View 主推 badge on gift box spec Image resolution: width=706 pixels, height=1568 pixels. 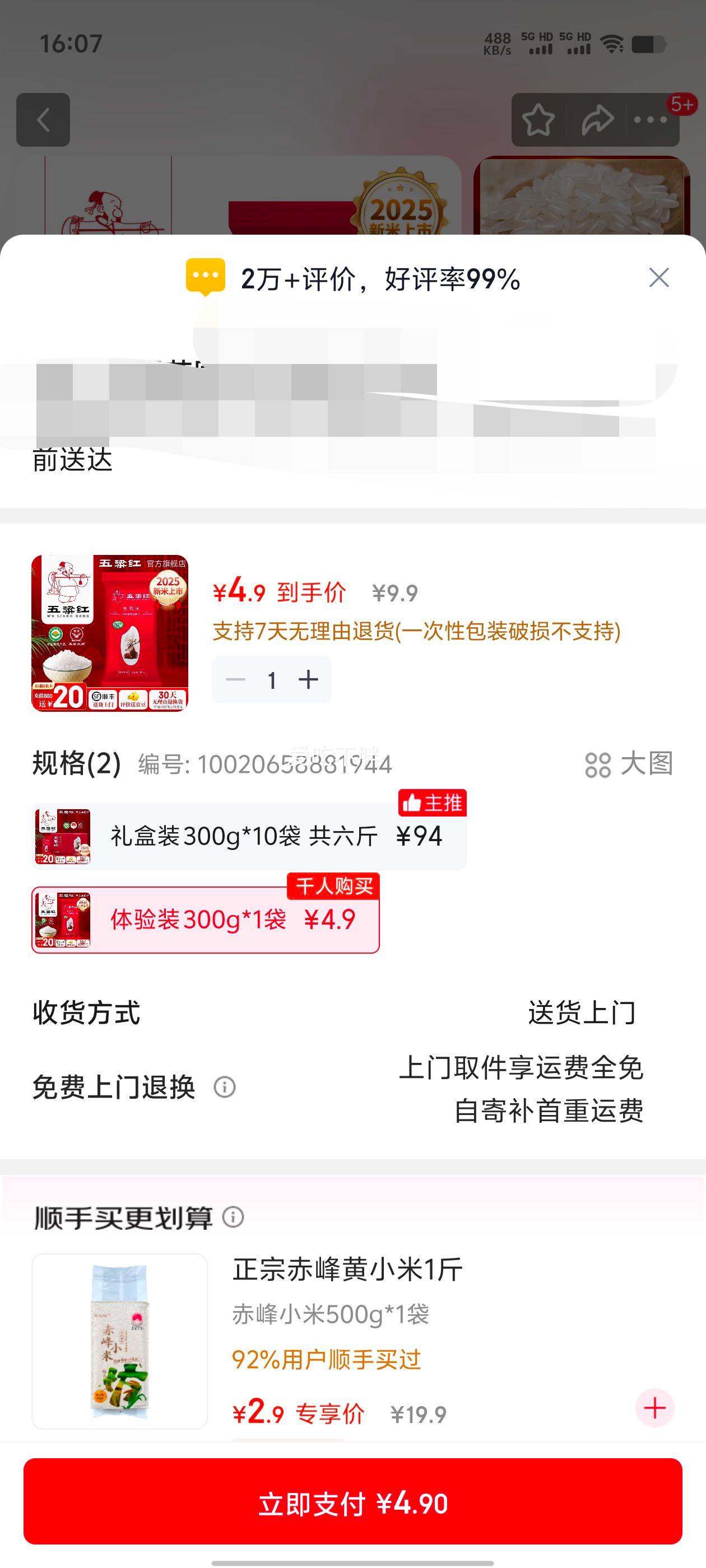point(431,804)
